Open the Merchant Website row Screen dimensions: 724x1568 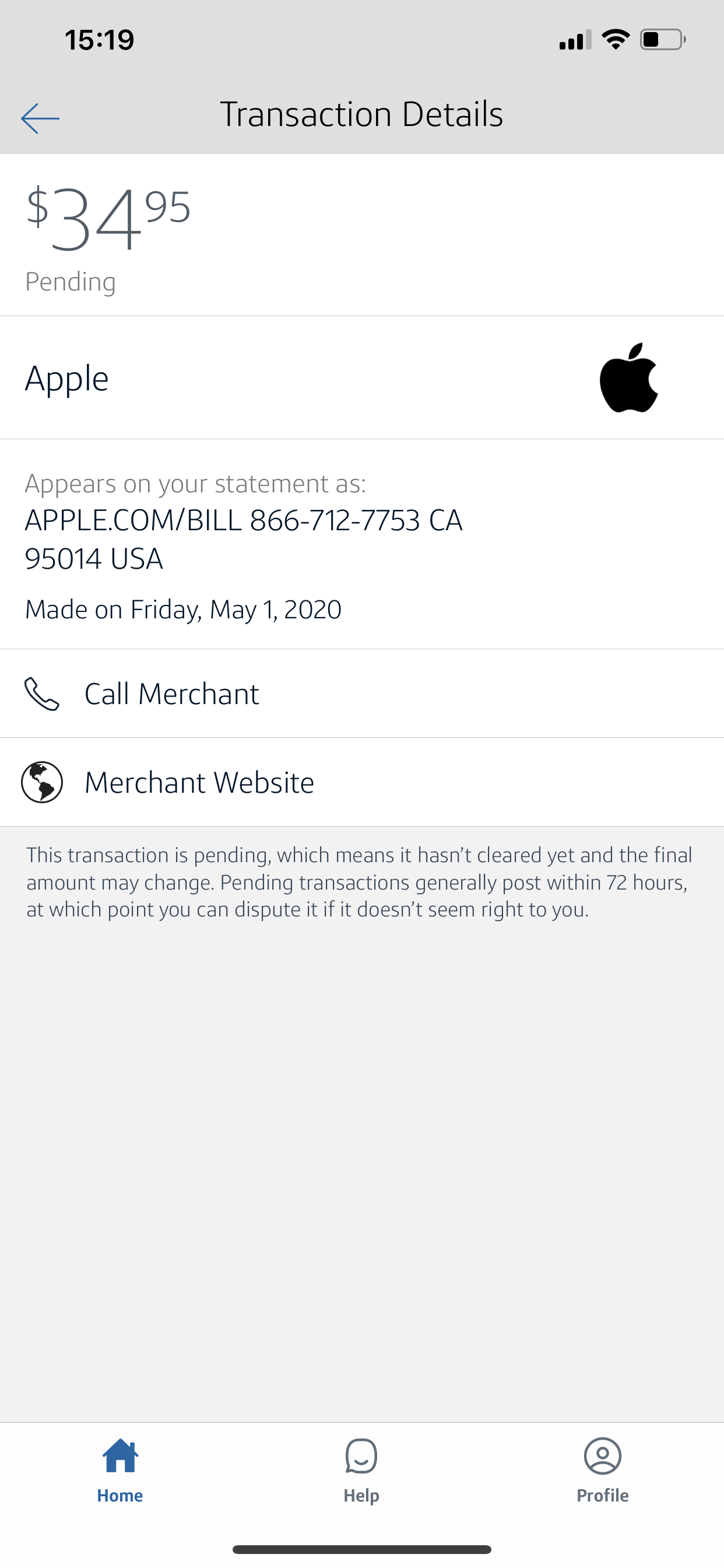pyautogui.click(x=198, y=782)
